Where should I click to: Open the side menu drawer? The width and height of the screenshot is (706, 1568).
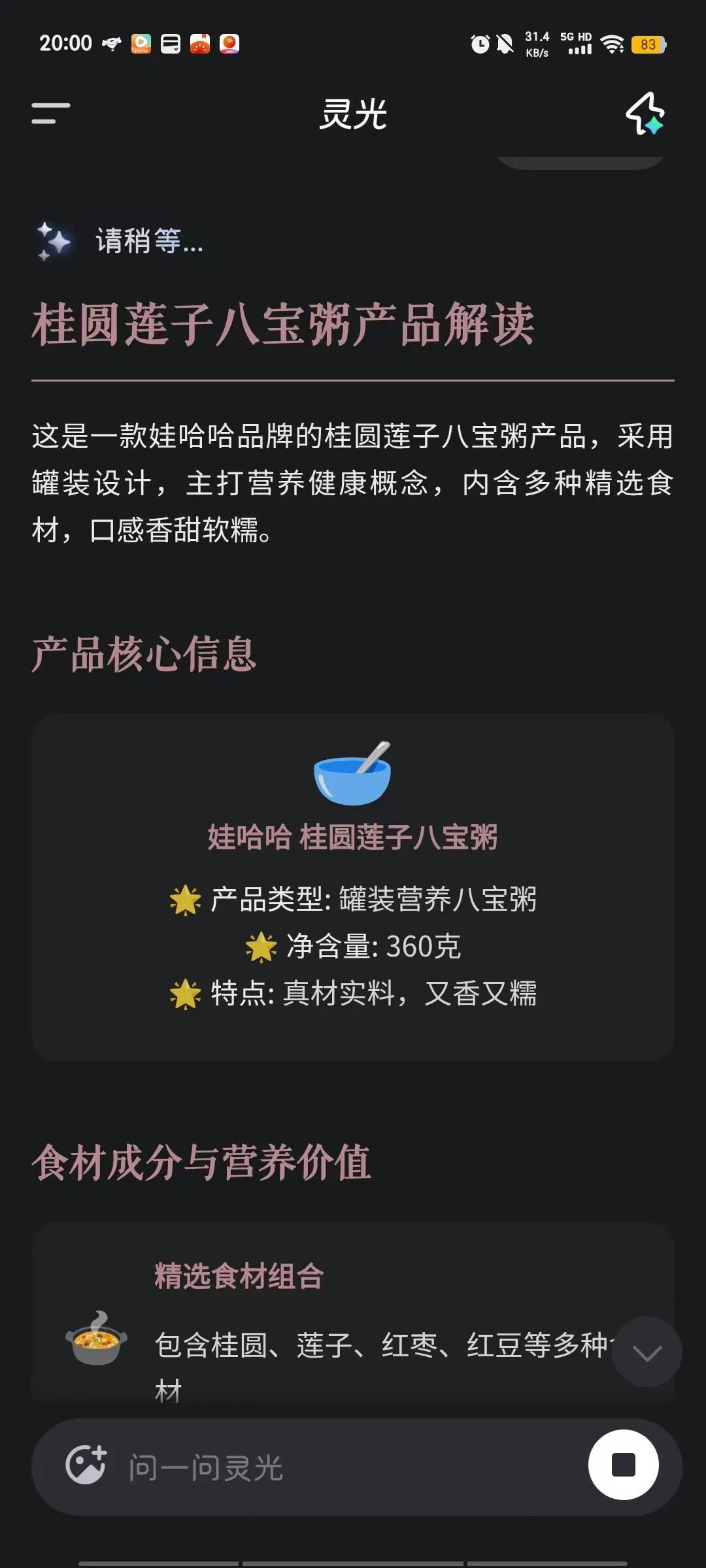tap(51, 114)
